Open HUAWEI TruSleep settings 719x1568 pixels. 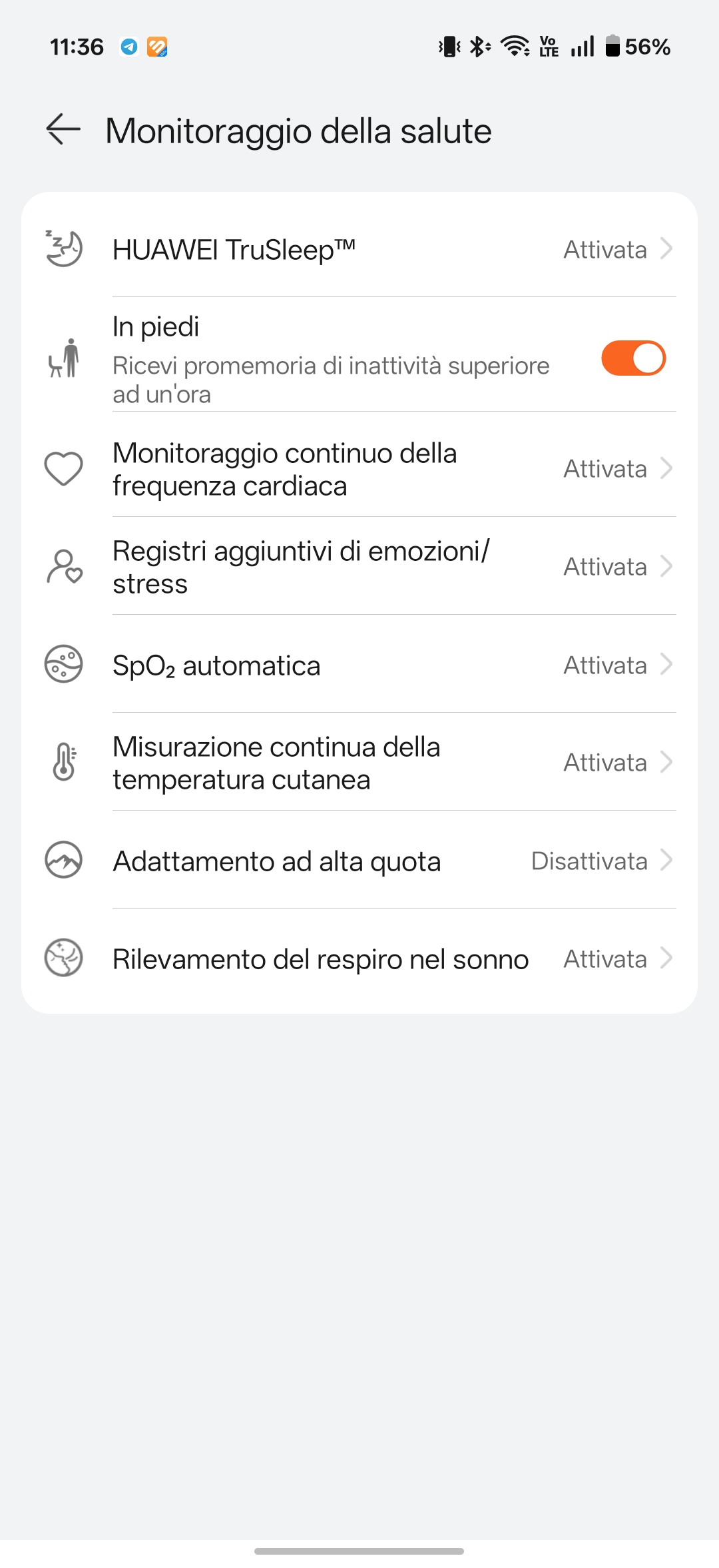click(359, 249)
